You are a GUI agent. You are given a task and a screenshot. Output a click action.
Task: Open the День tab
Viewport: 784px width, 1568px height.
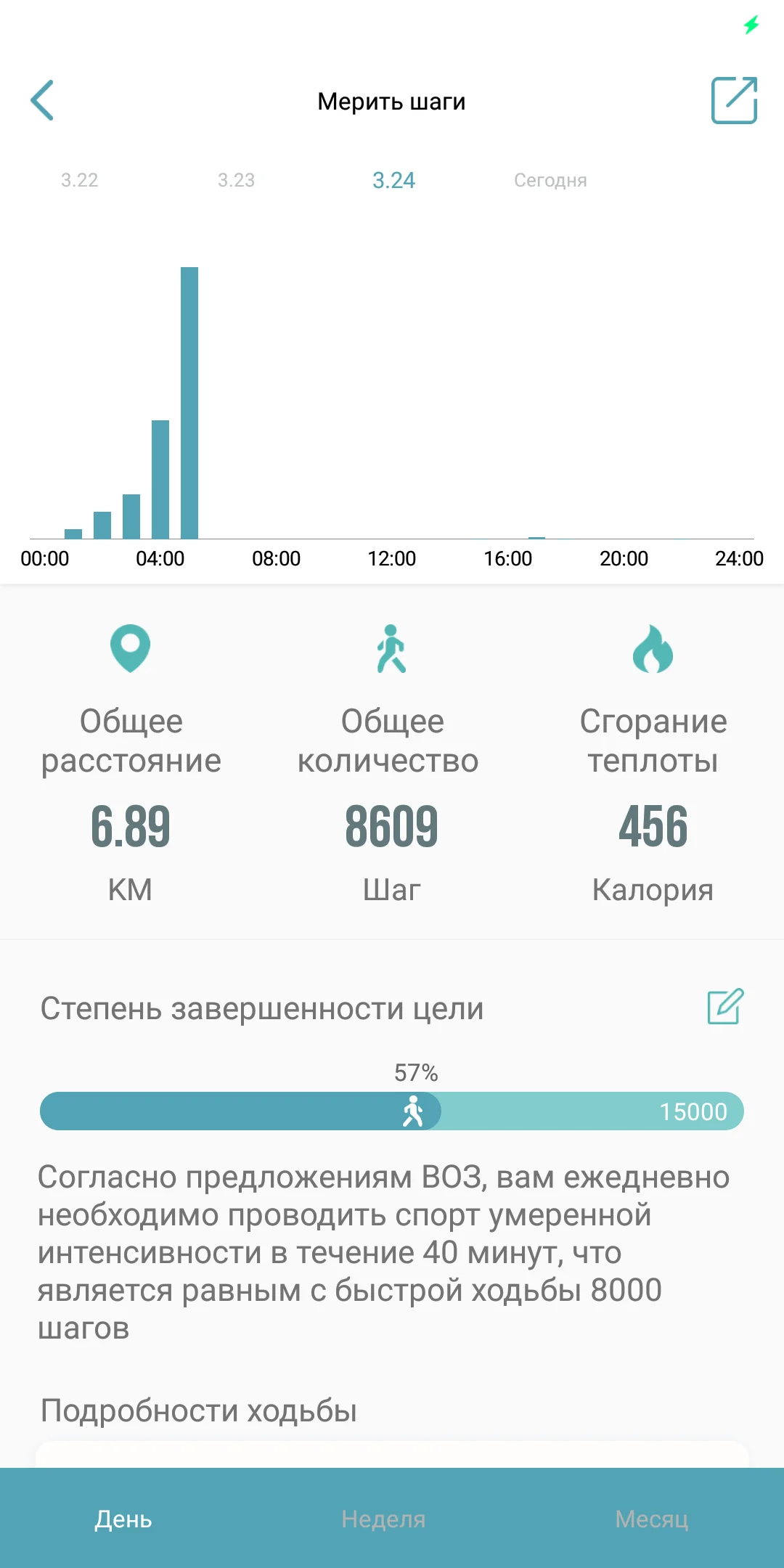123,1519
